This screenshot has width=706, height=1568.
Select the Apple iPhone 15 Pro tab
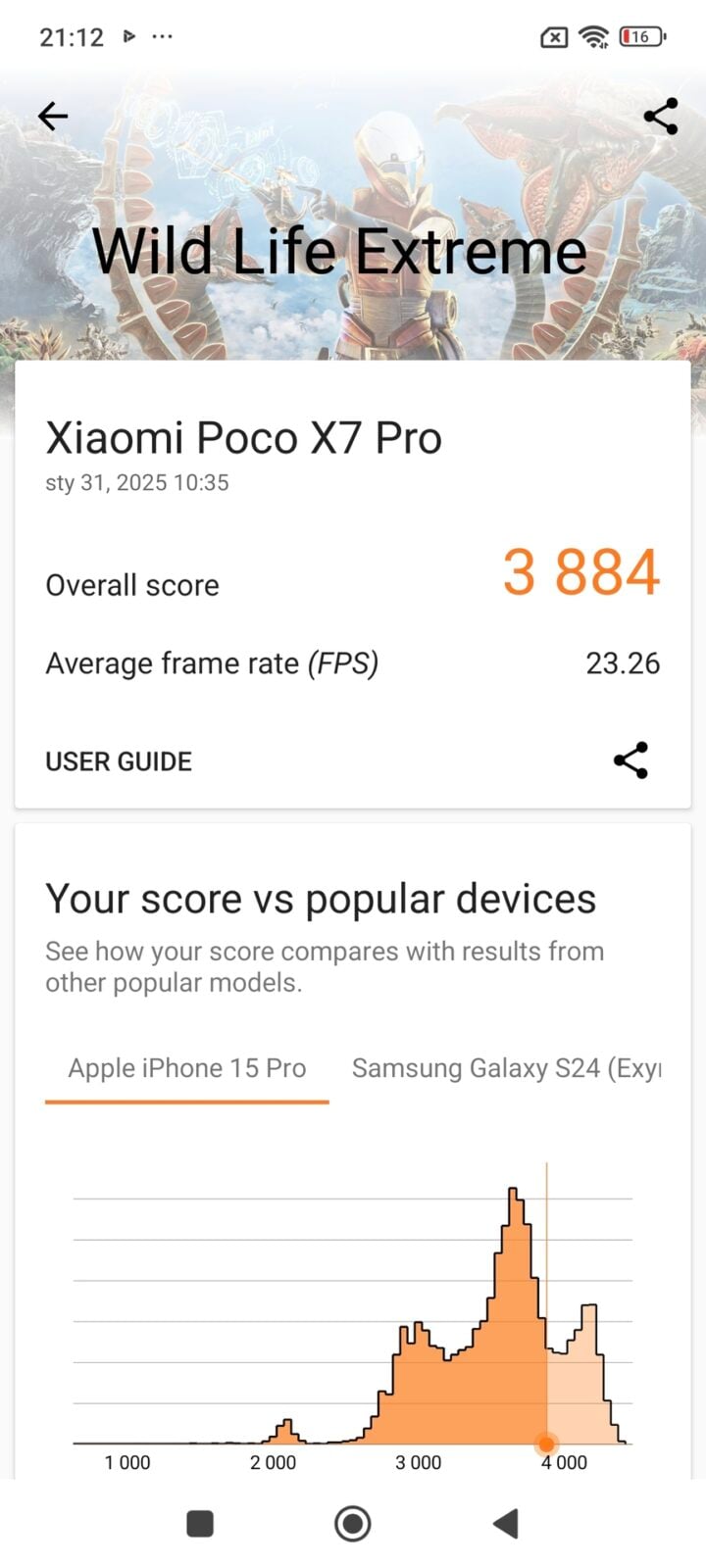(187, 1068)
